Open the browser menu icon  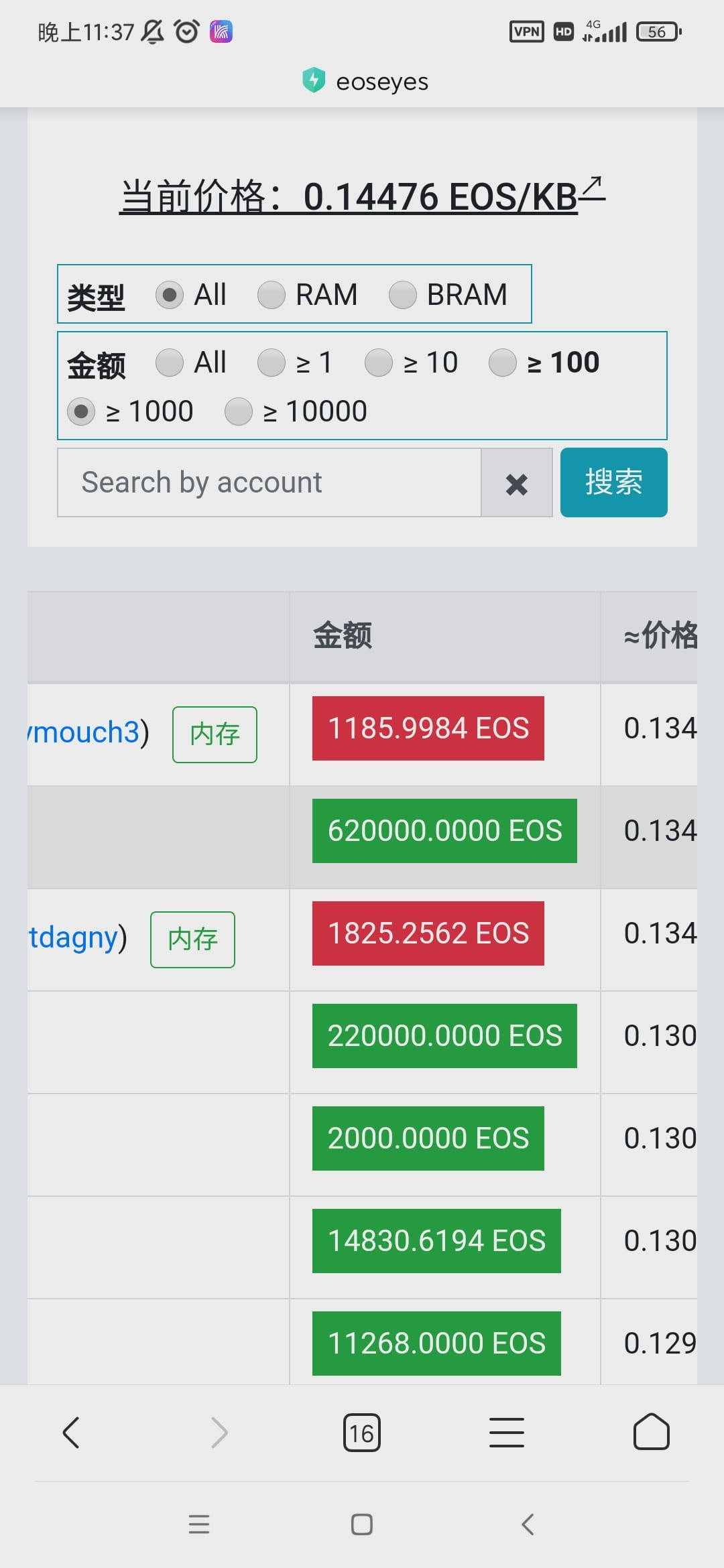pos(507,1432)
